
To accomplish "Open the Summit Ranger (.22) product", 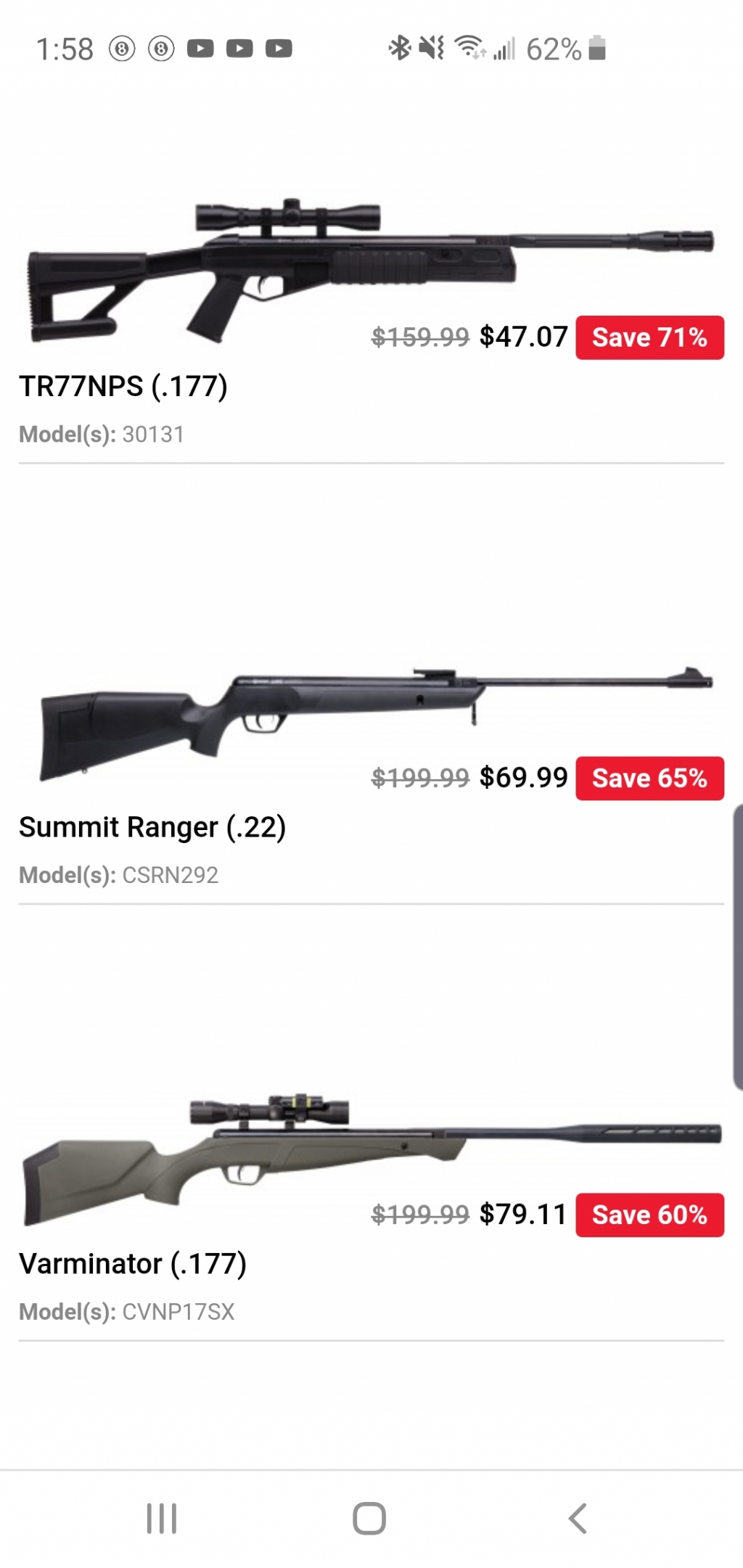I will pos(152,827).
